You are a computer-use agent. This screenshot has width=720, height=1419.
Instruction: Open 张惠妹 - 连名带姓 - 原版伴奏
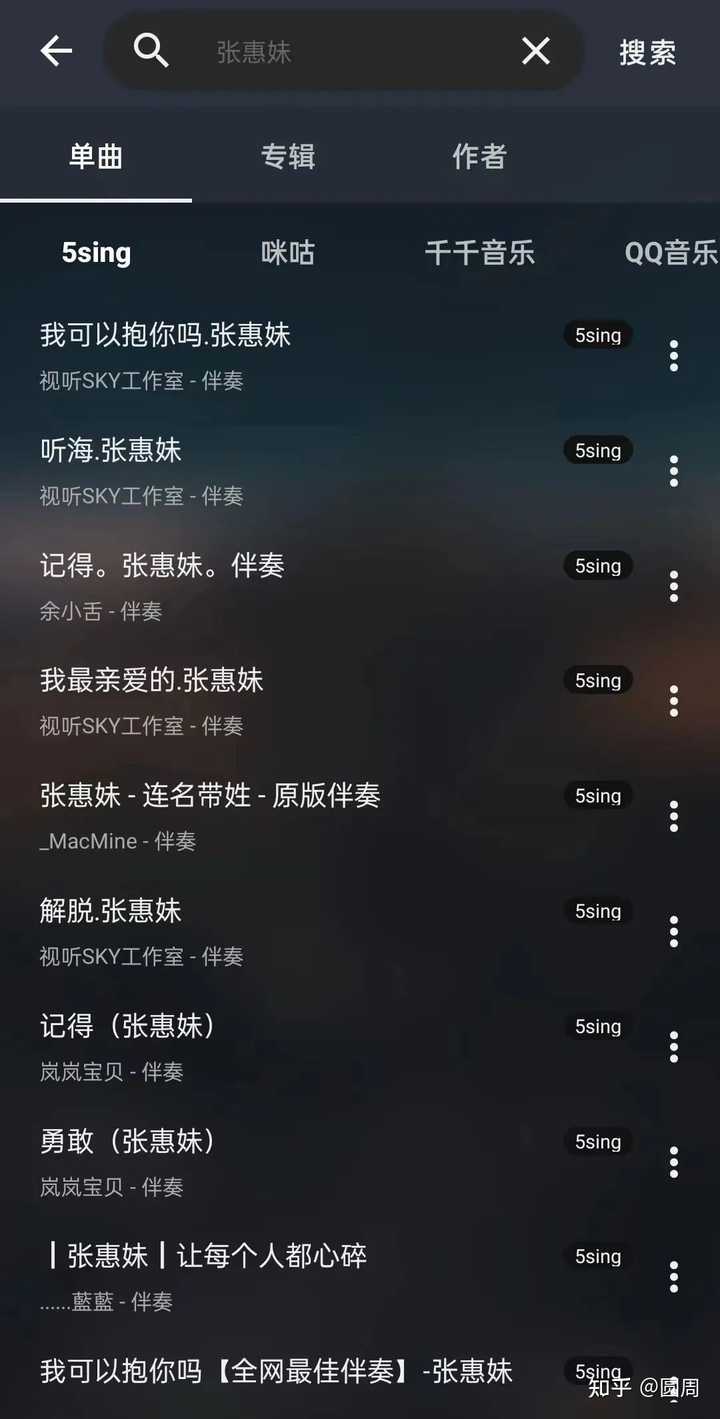tap(210, 796)
